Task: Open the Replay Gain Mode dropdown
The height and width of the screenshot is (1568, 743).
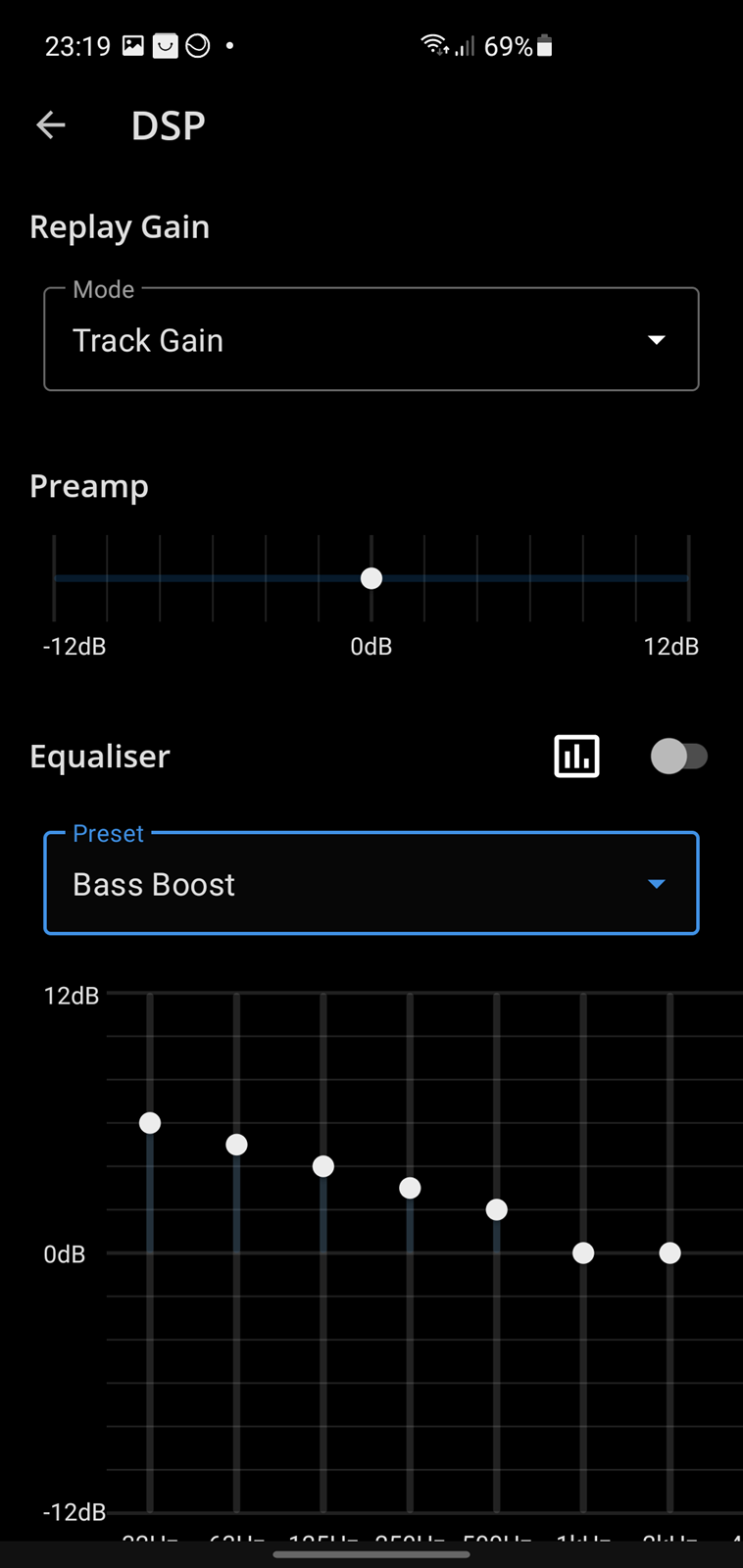Action: click(371, 339)
